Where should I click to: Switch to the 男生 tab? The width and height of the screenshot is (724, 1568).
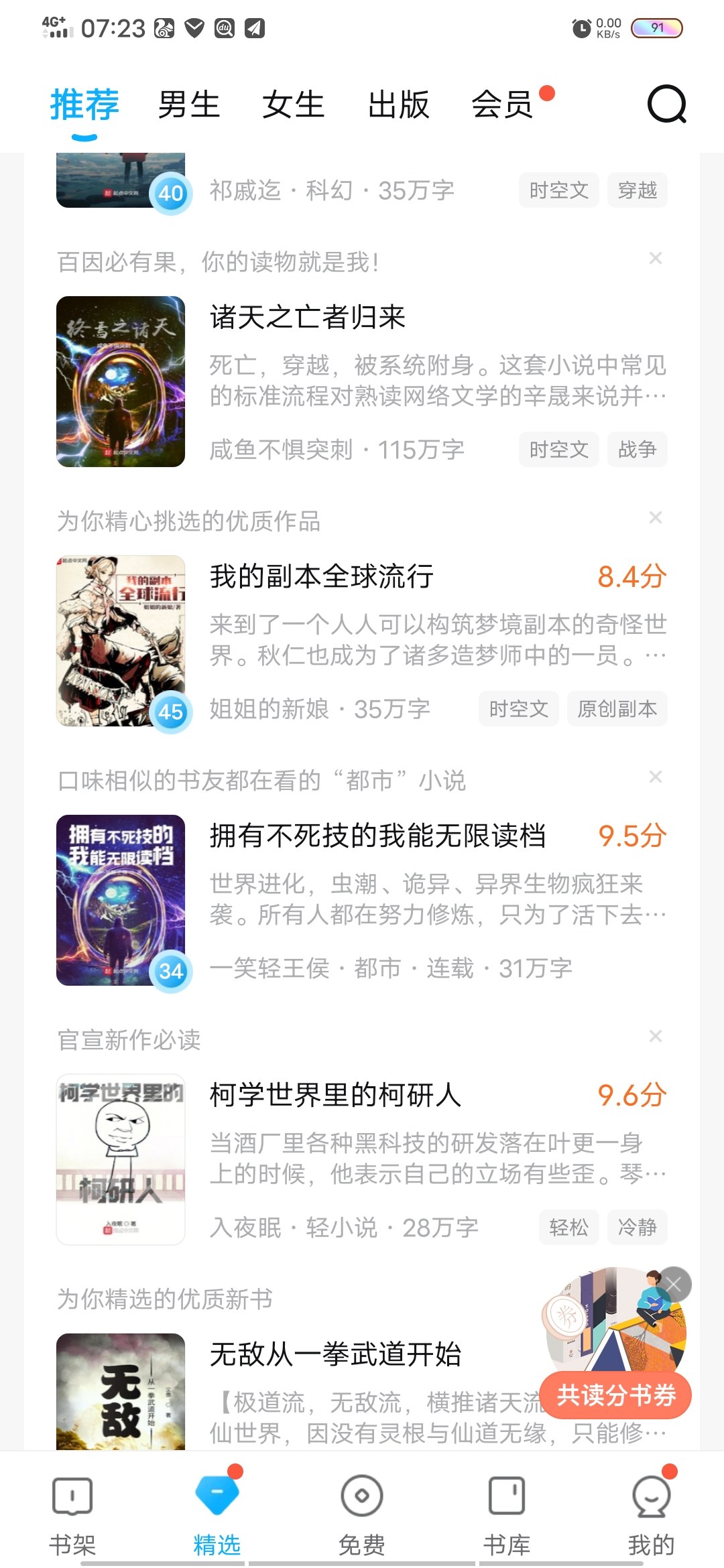pos(189,105)
